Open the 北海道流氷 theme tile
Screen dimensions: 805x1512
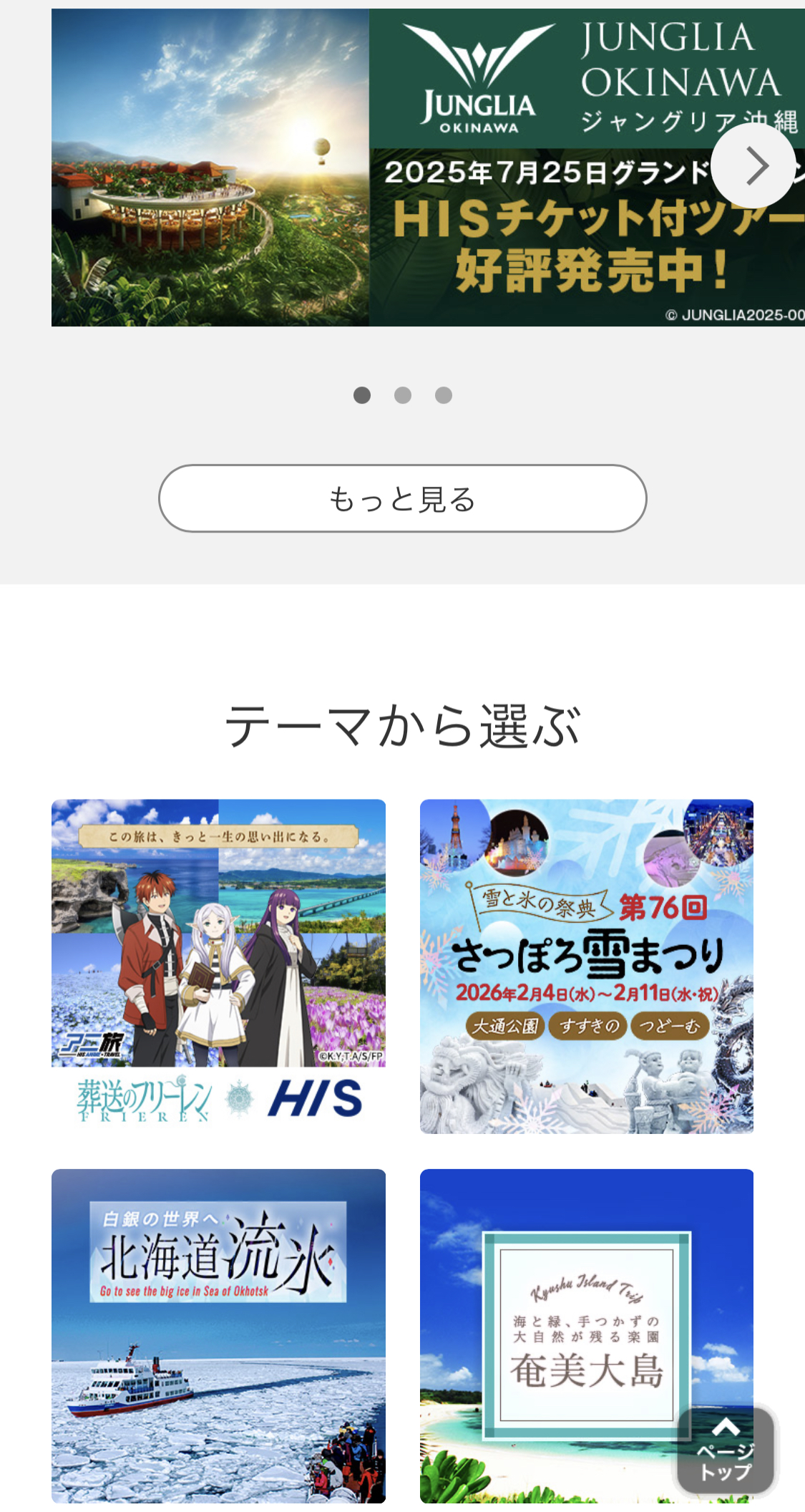(218, 1335)
